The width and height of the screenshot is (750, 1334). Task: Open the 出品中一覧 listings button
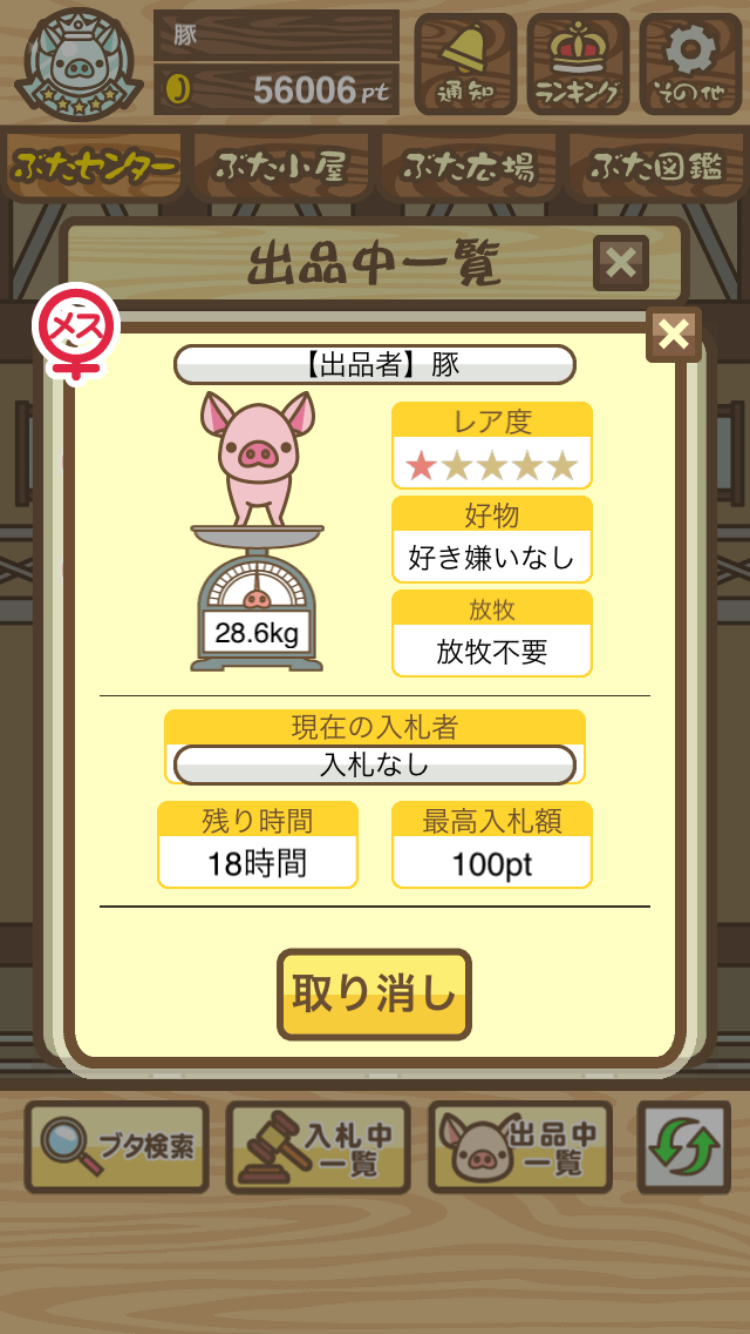[520, 1147]
